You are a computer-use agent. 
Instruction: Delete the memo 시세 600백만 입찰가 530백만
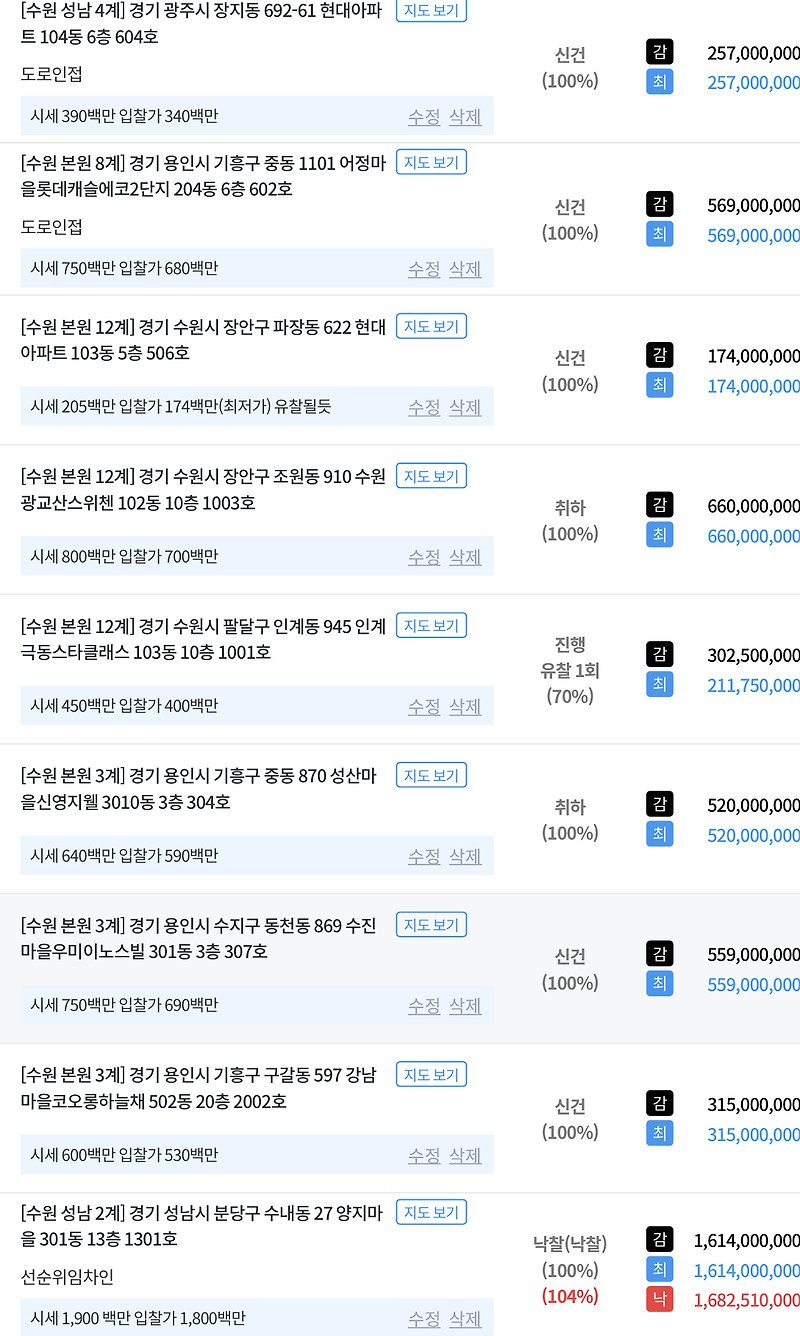(x=465, y=1156)
